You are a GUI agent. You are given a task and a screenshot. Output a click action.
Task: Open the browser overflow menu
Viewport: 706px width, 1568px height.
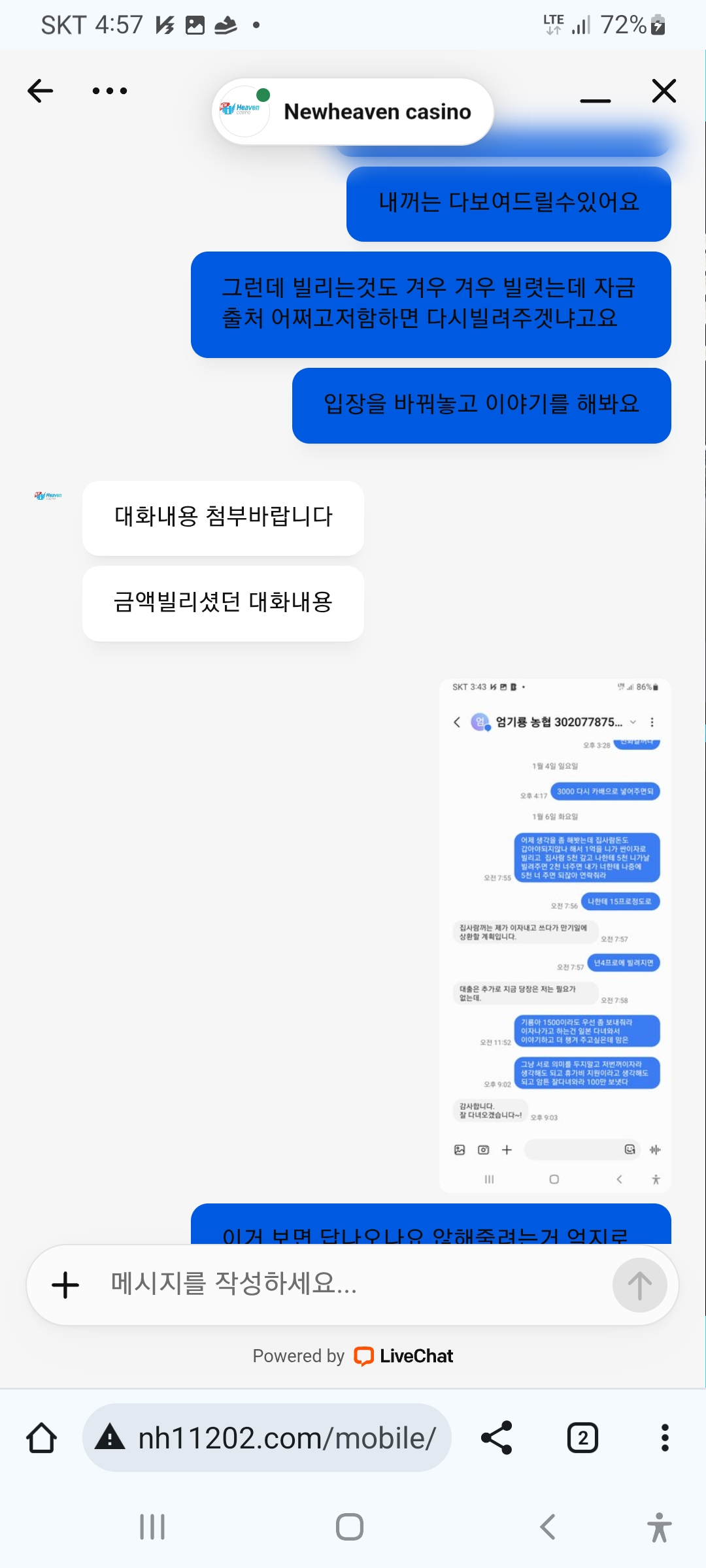coord(665,1438)
